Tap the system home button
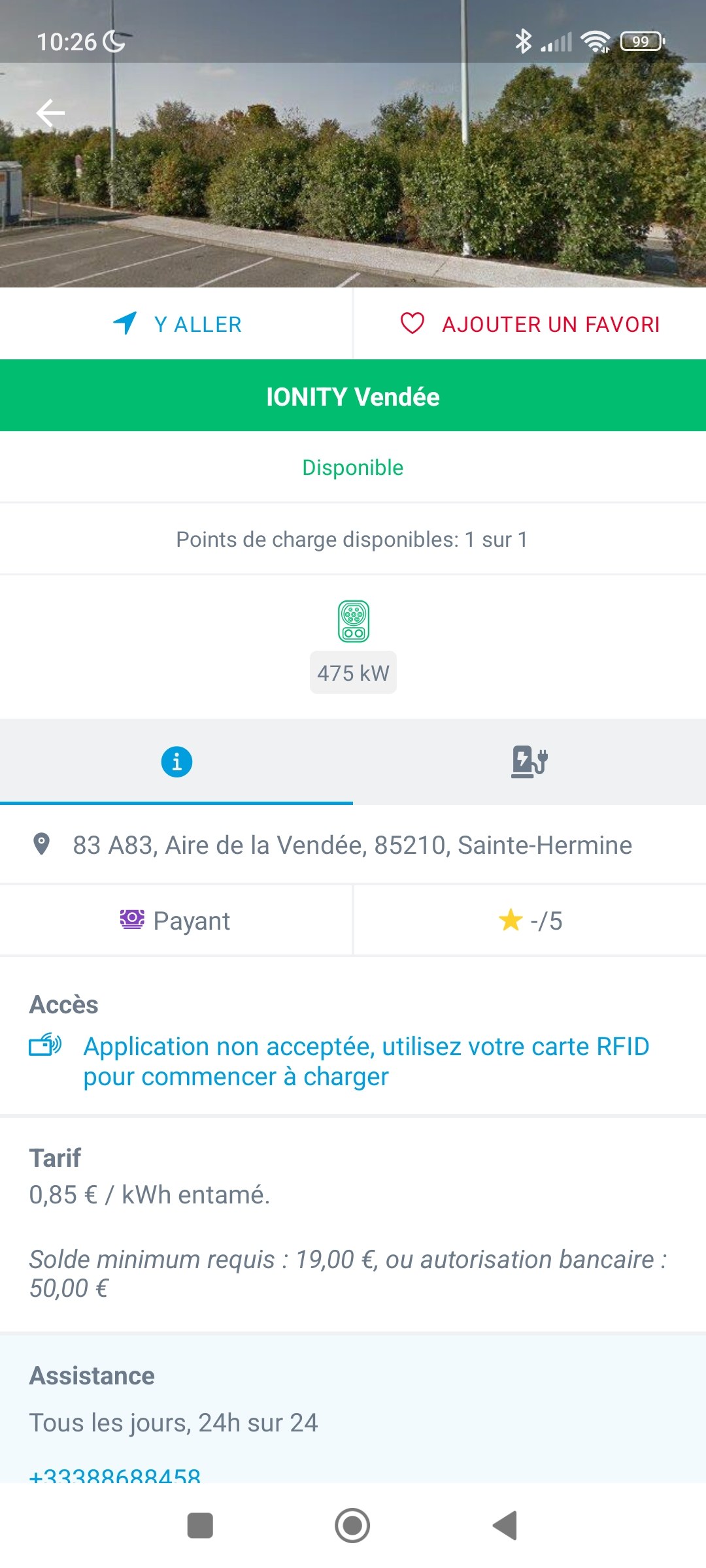Image resolution: width=706 pixels, height=1568 pixels. tap(352, 1526)
